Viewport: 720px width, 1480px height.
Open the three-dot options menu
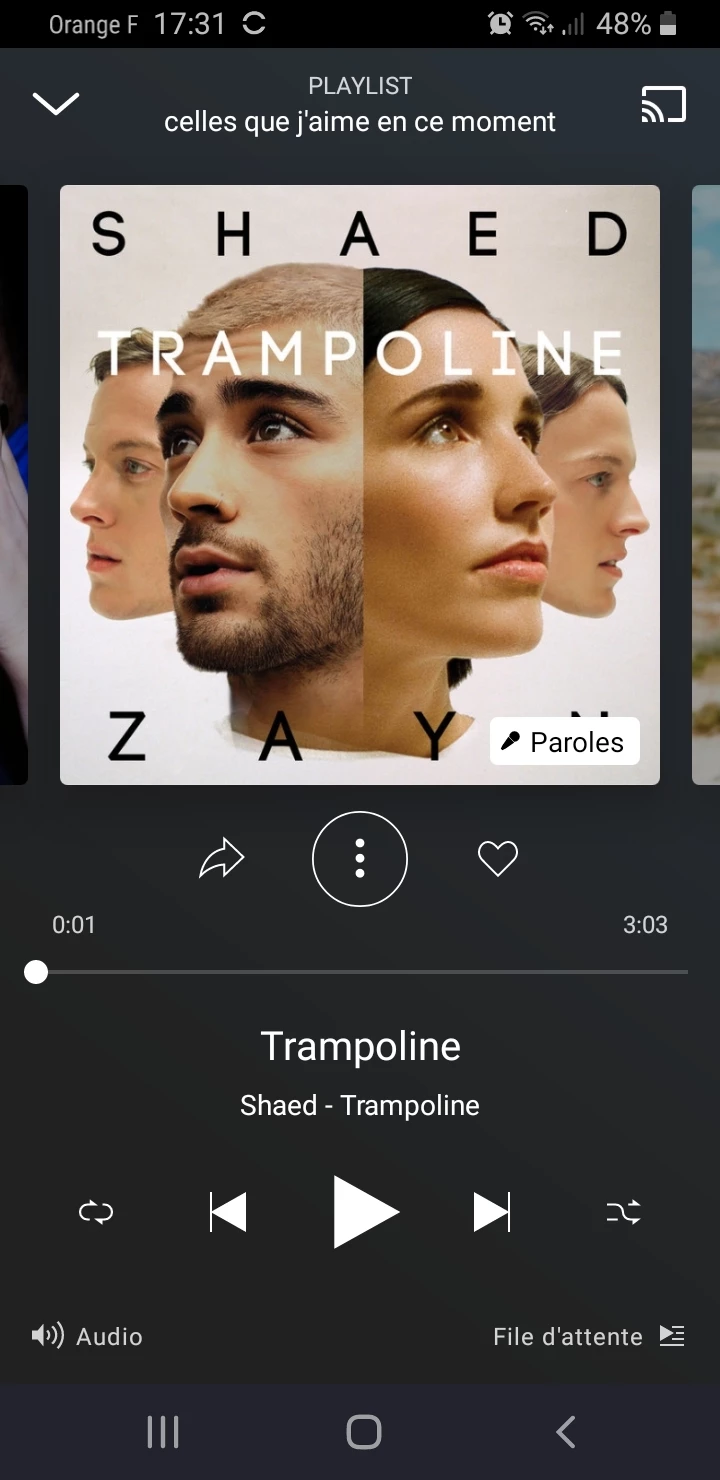(x=360, y=859)
